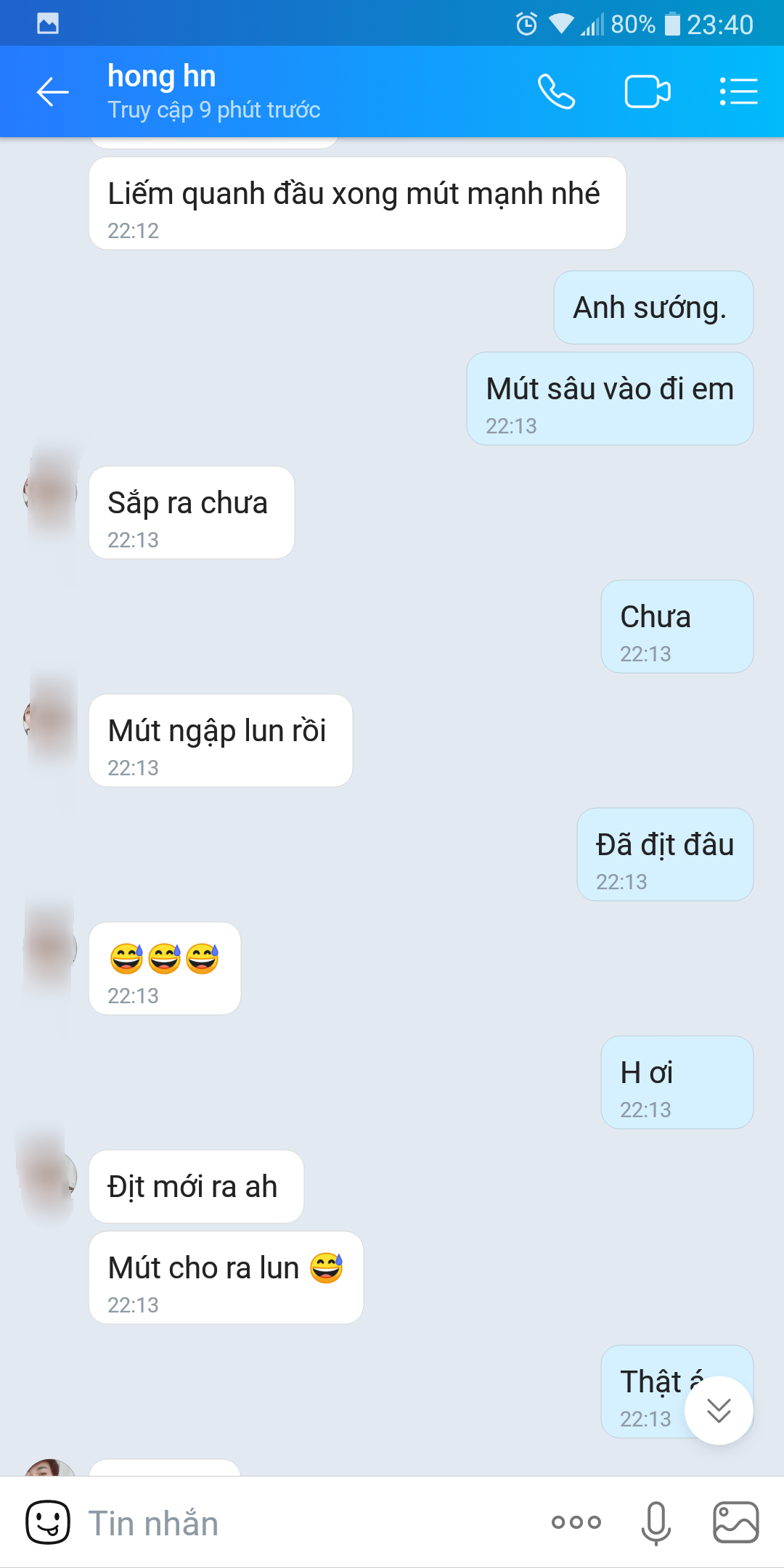Open the sticker and emoji picker
This screenshot has height=1568, width=784.
pos(48,1522)
